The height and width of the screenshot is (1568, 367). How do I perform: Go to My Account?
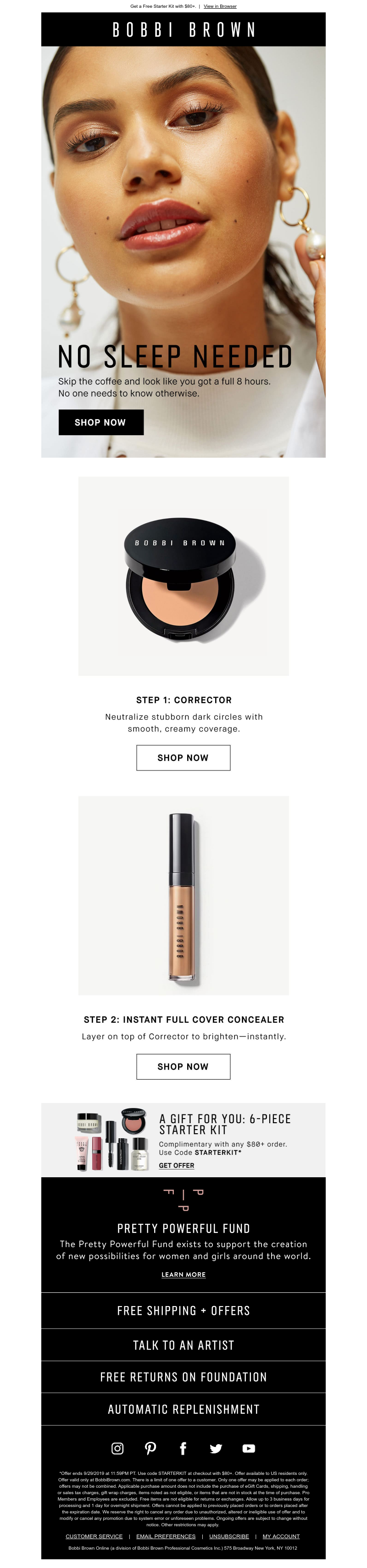coord(281,1536)
